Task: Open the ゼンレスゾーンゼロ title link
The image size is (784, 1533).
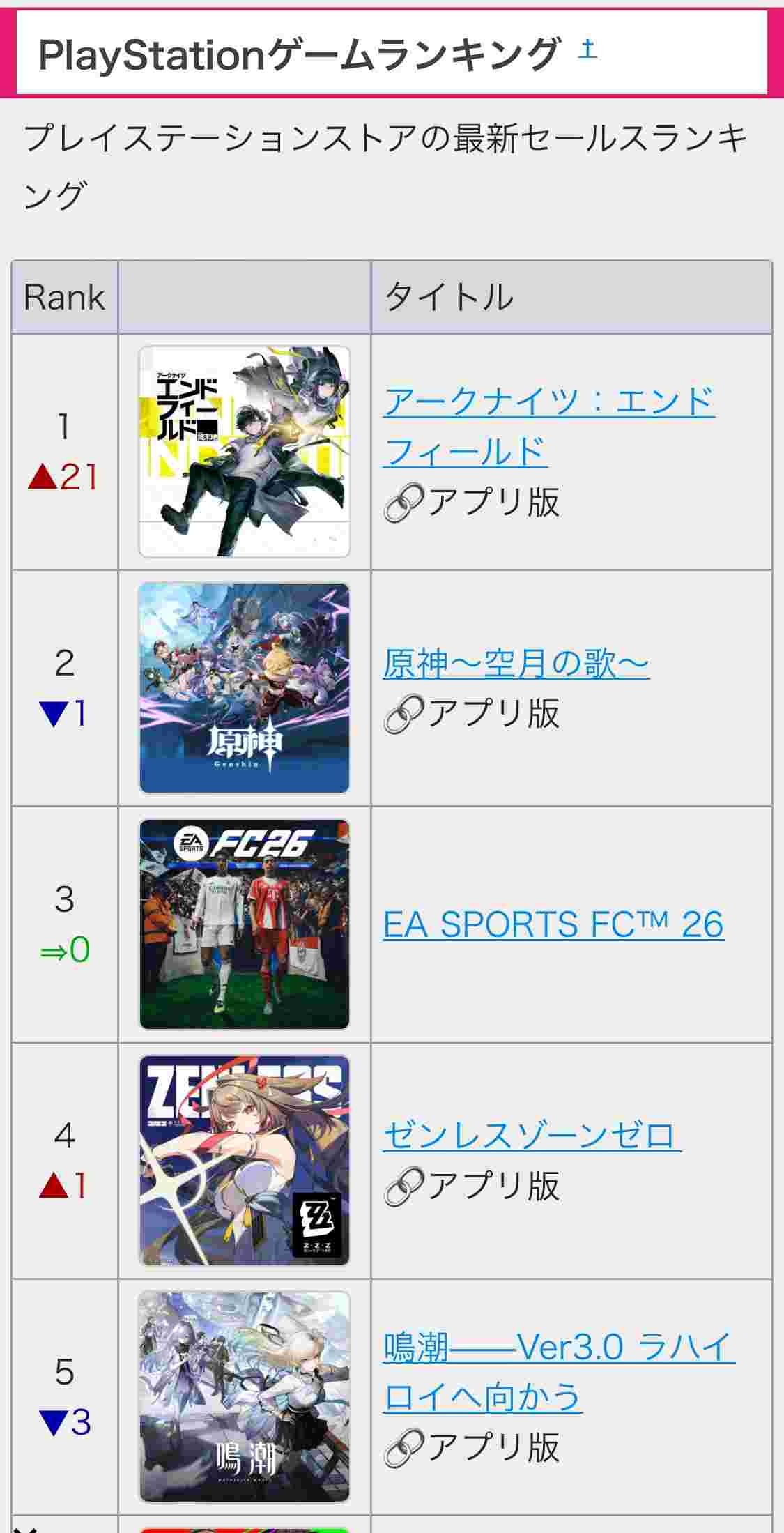Action: [x=531, y=1135]
